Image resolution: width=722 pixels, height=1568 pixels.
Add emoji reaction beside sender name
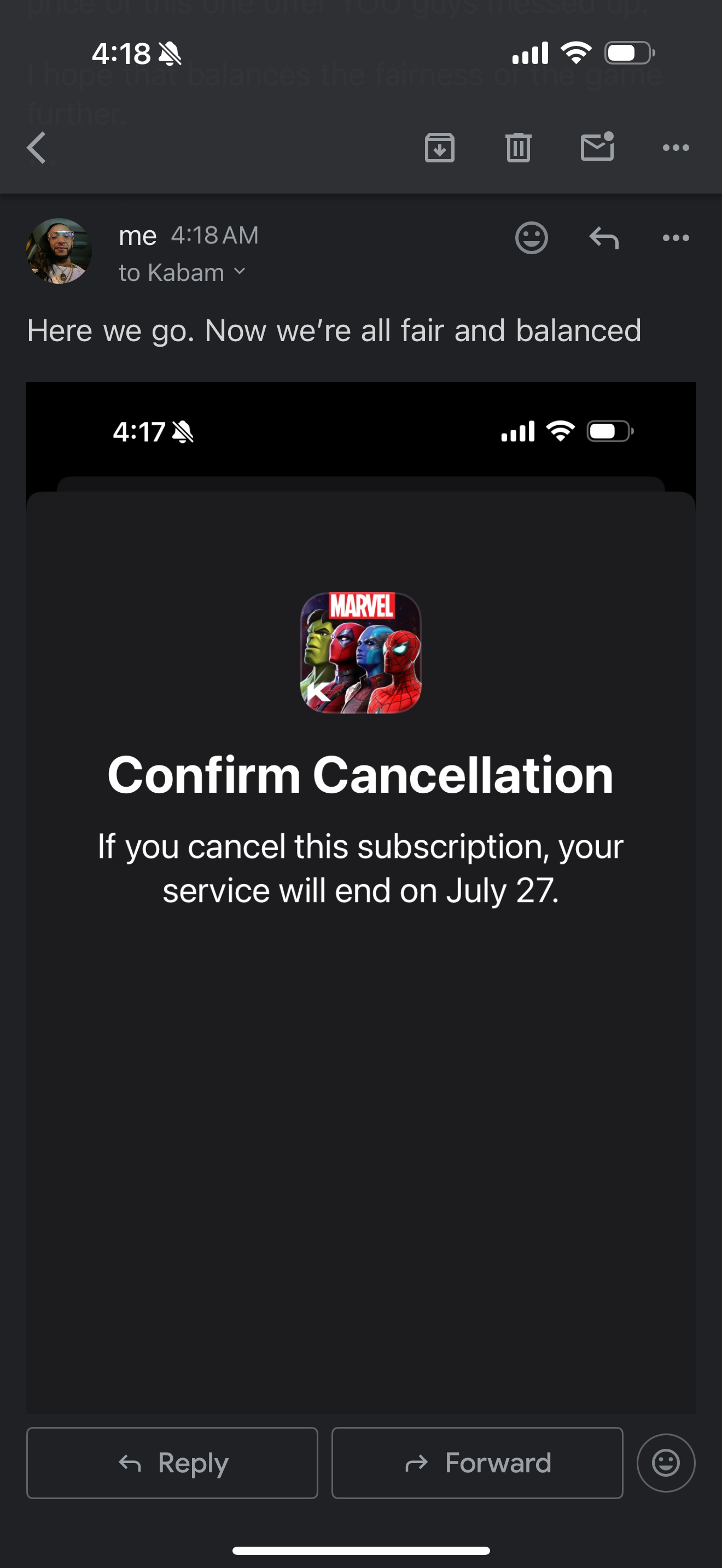coord(532,238)
